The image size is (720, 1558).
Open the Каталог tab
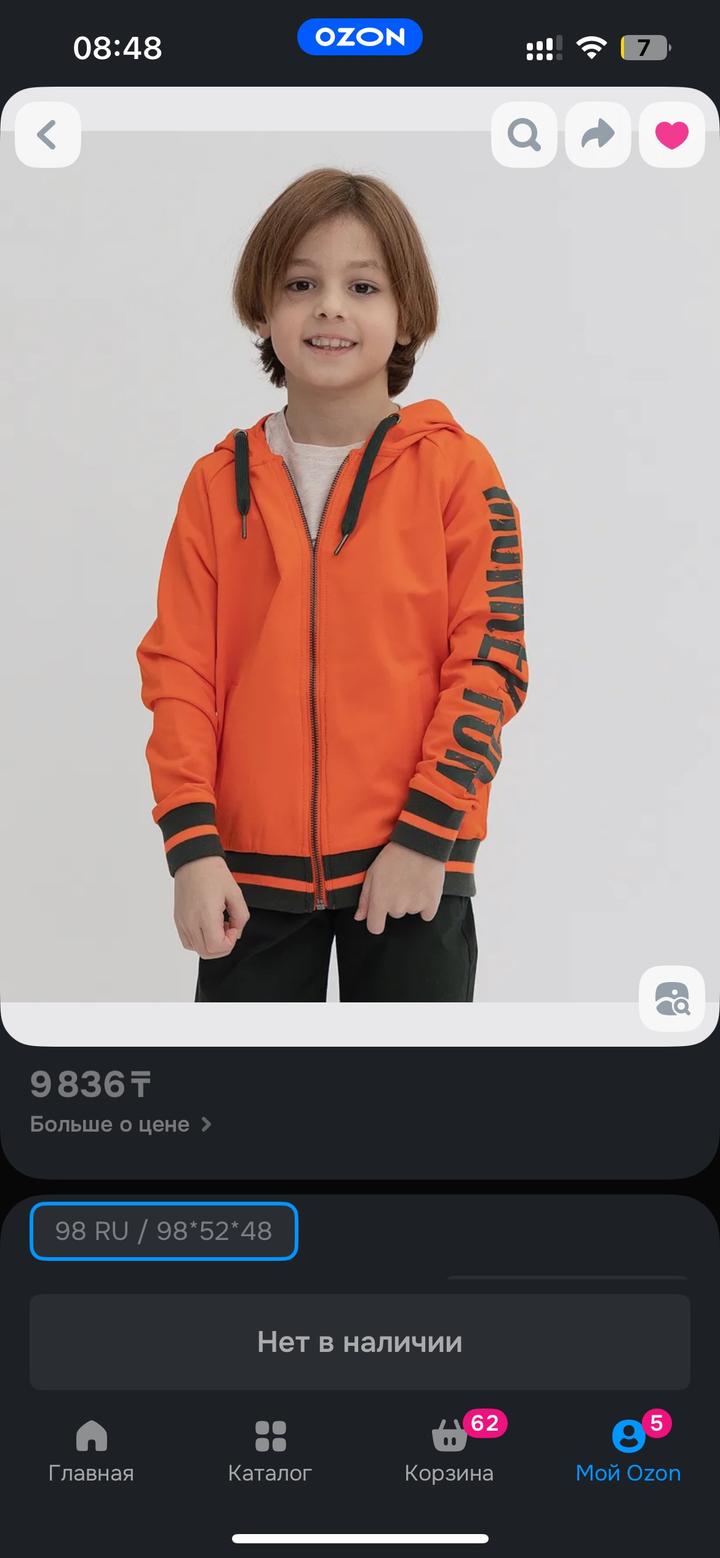pyautogui.click(x=270, y=1451)
